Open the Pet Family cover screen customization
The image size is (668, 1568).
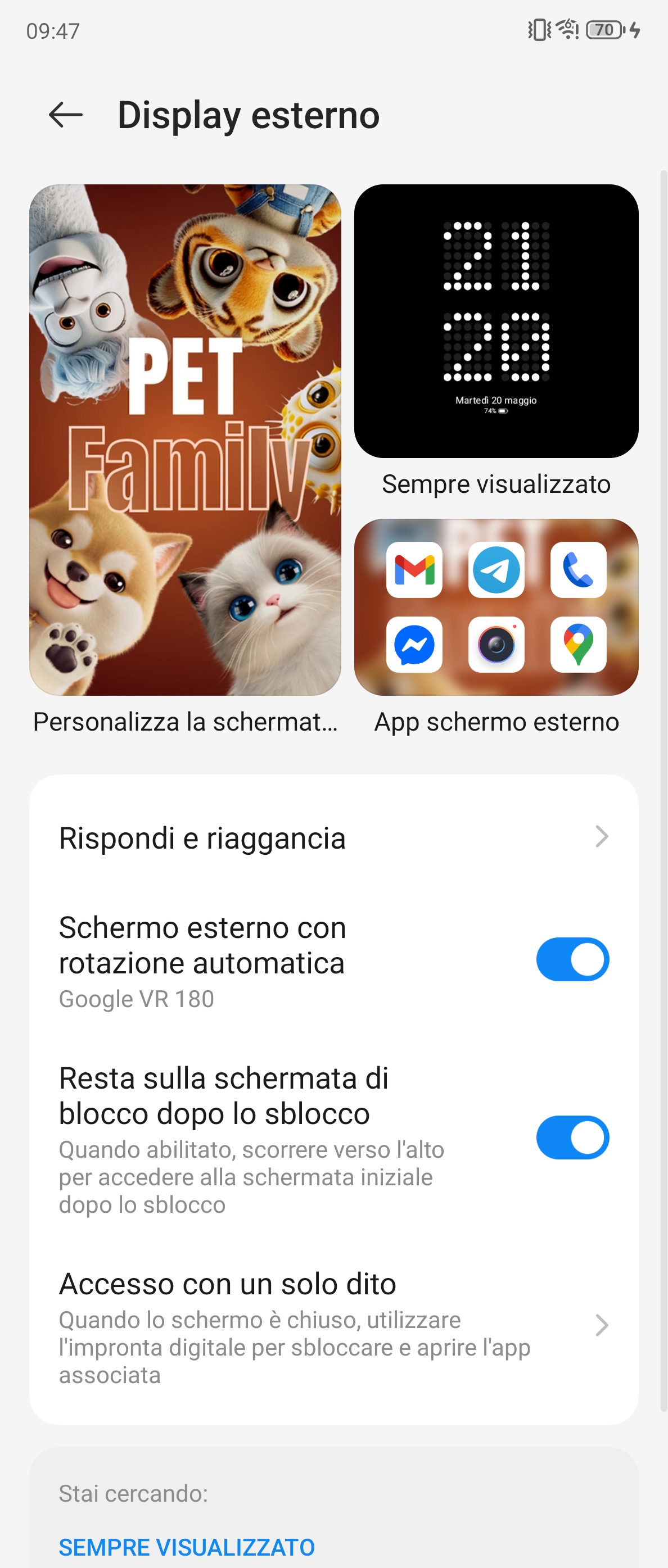pos(185,440)
